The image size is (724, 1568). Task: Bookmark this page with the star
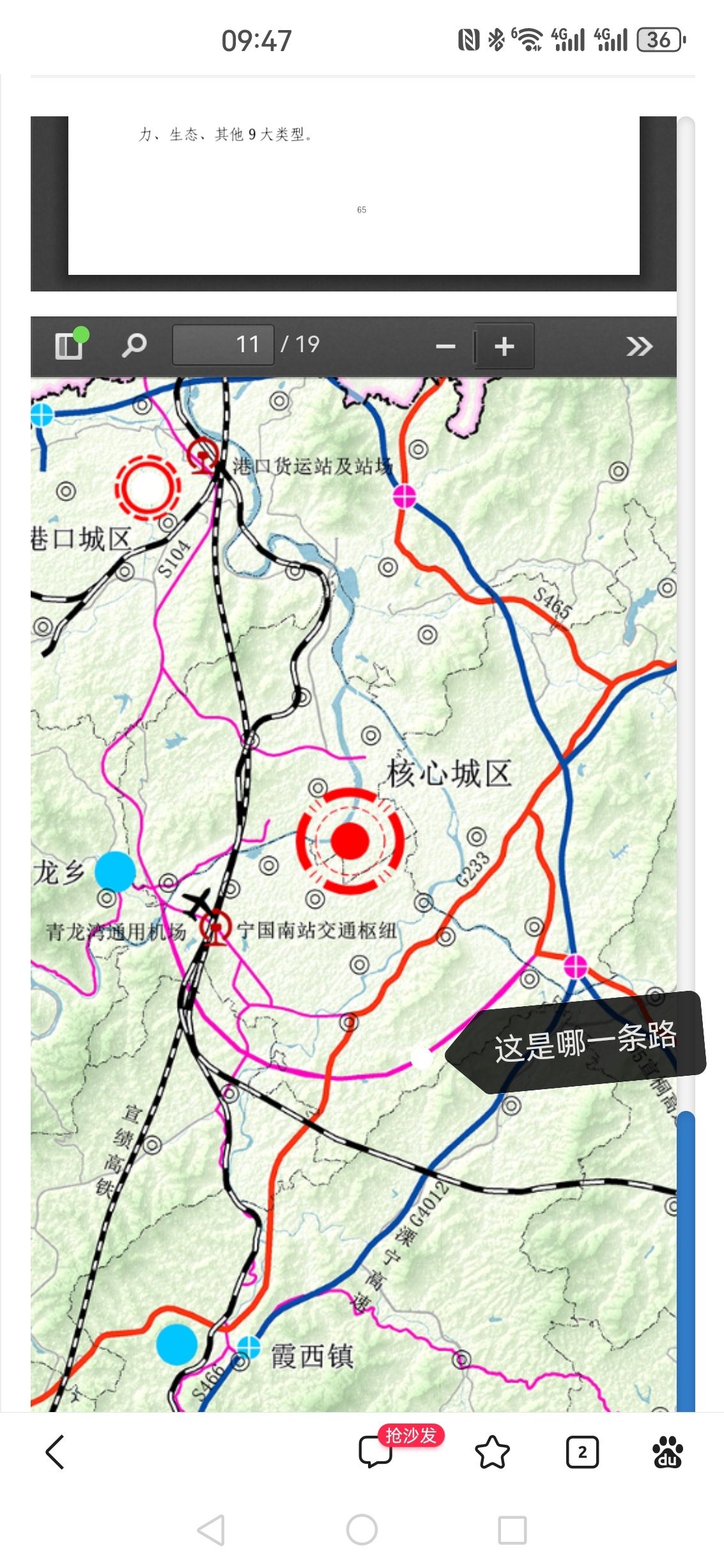click(x=492, y=1452)
